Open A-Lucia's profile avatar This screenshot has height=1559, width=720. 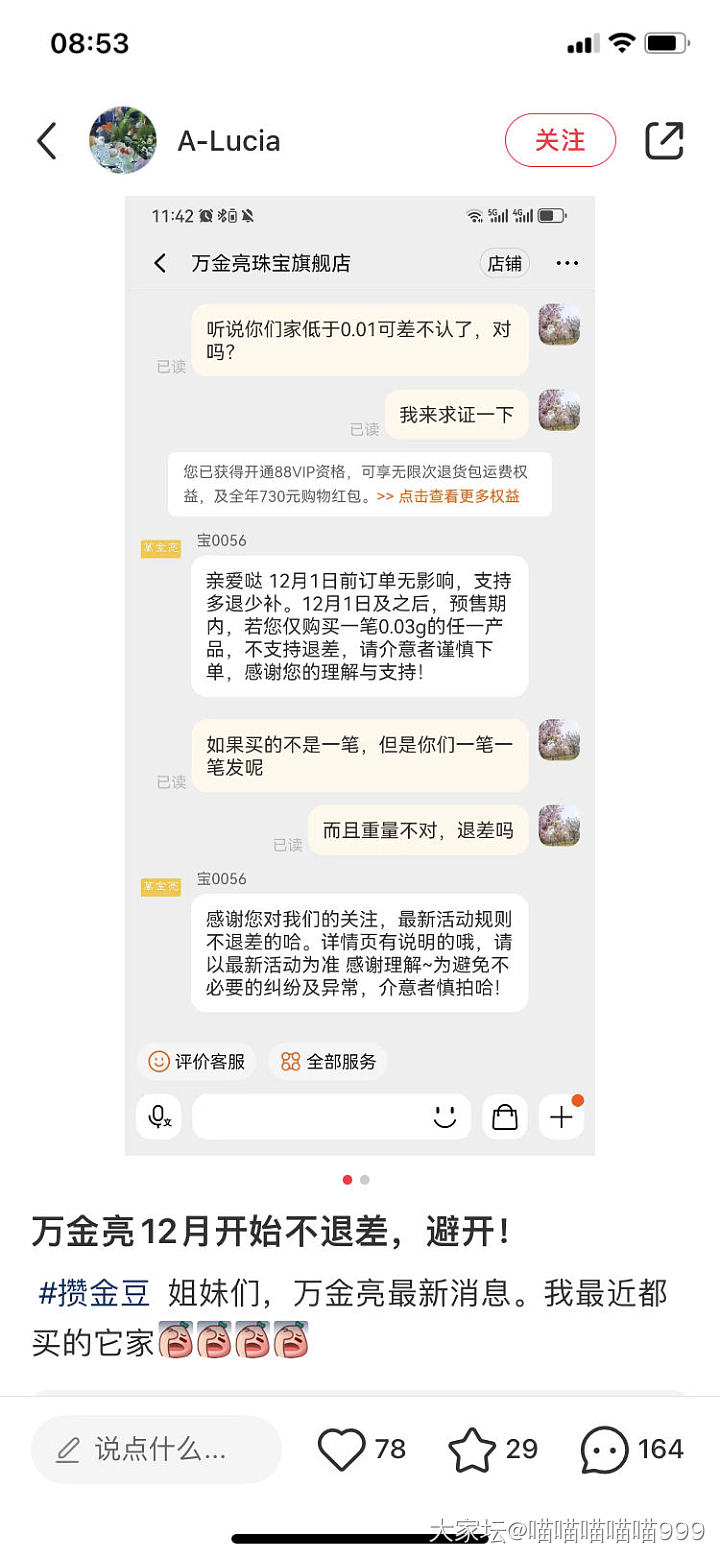click(x=123, y=141)
